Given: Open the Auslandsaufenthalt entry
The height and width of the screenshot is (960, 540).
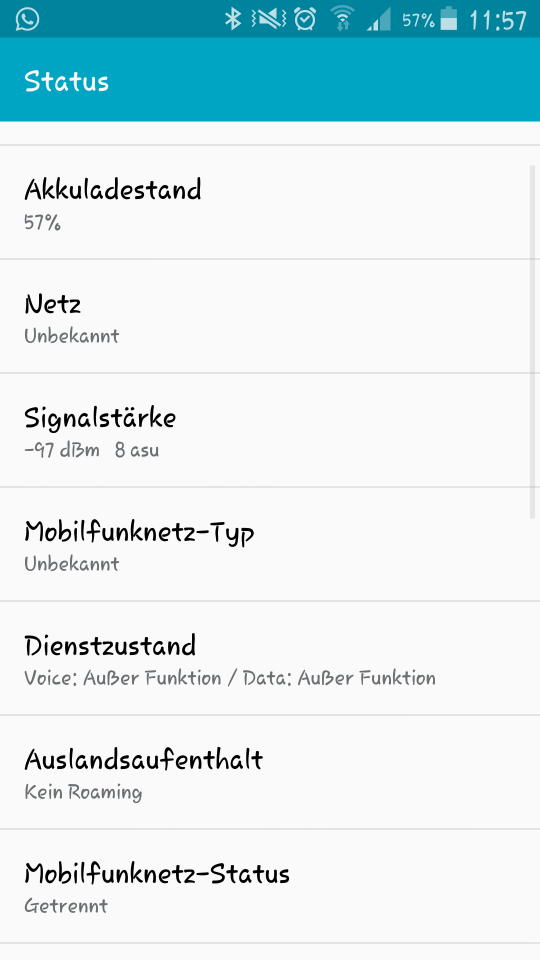Looking at the screenshot, I should point(270,772).
